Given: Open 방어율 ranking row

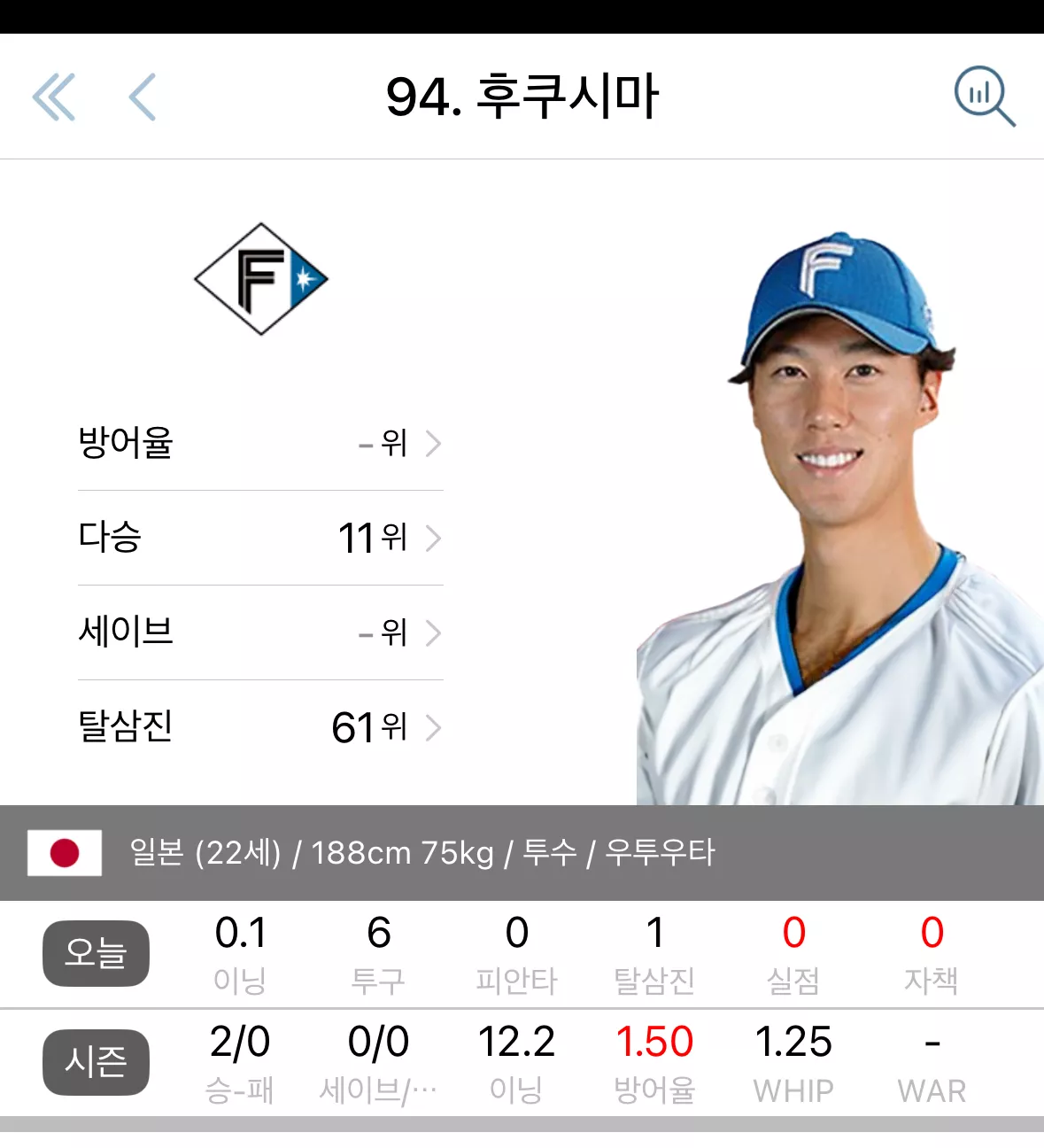Looking at the screenshot, I should [x=260, y=443].
